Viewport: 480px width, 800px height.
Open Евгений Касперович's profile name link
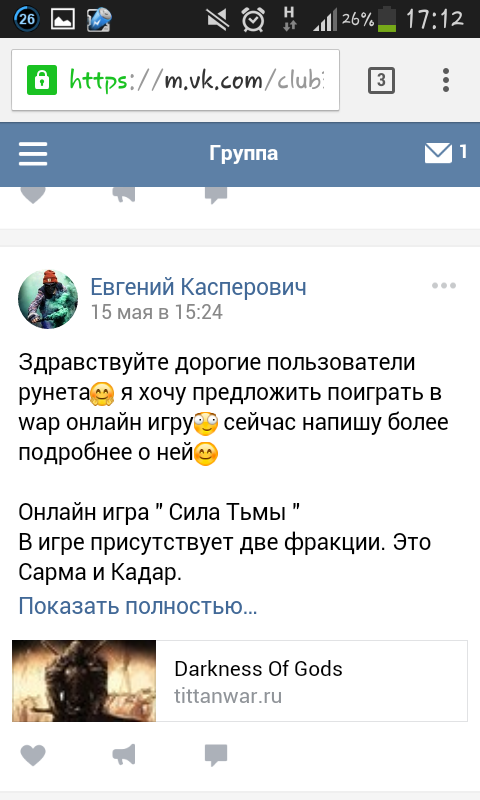pos(198,287)
